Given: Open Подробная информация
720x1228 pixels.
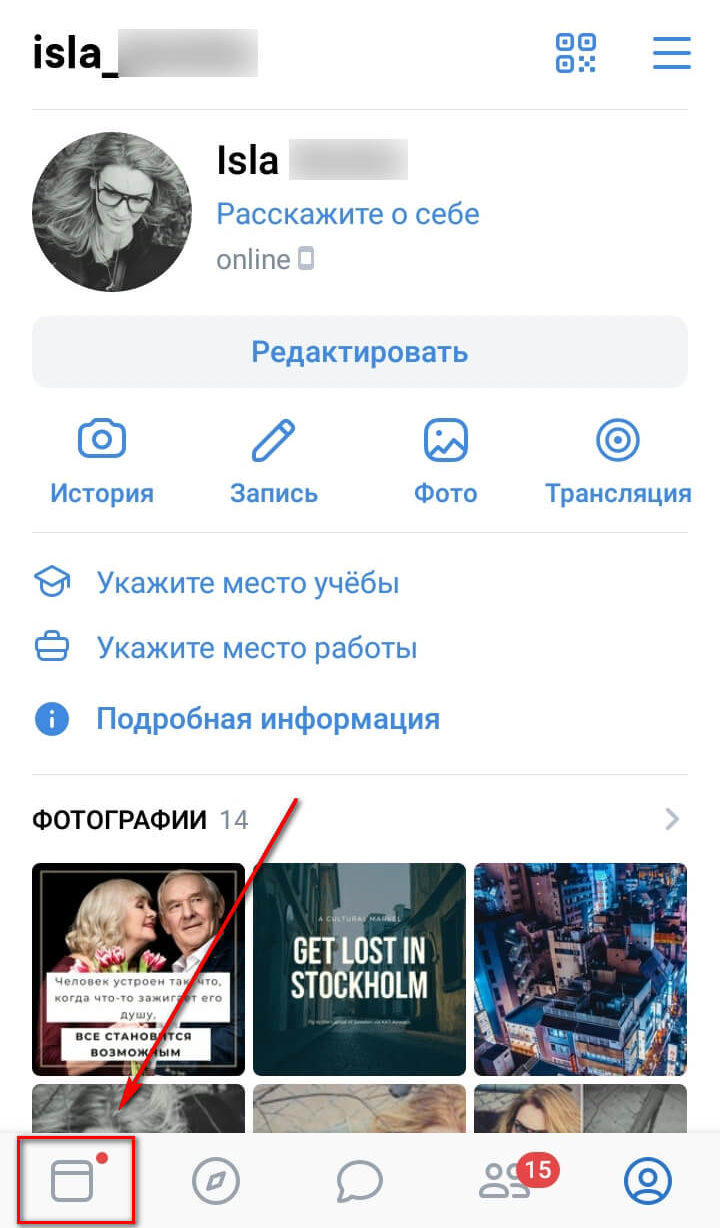Looking at the screenshot, I should 267,719.
